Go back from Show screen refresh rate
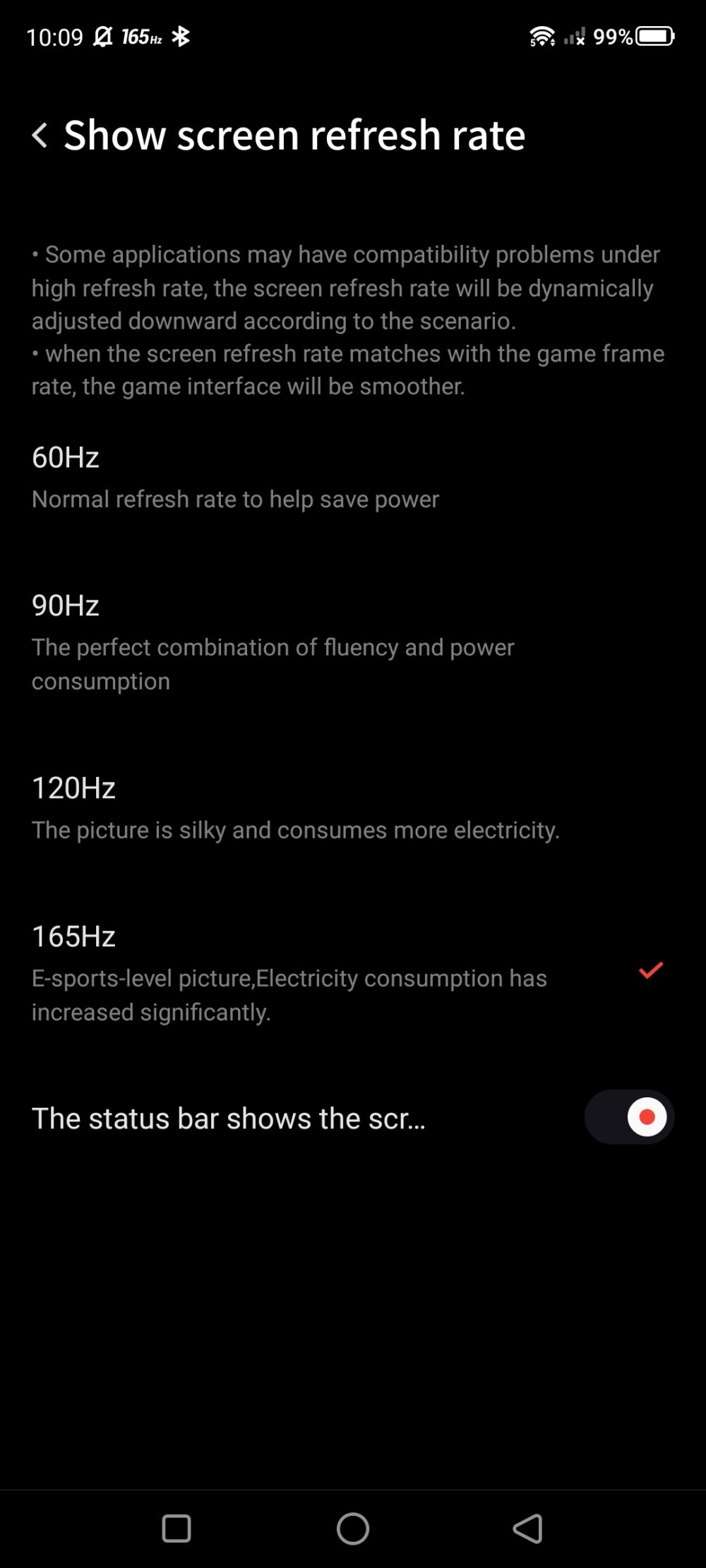706x1568 pixels. [x=40, y=135]
